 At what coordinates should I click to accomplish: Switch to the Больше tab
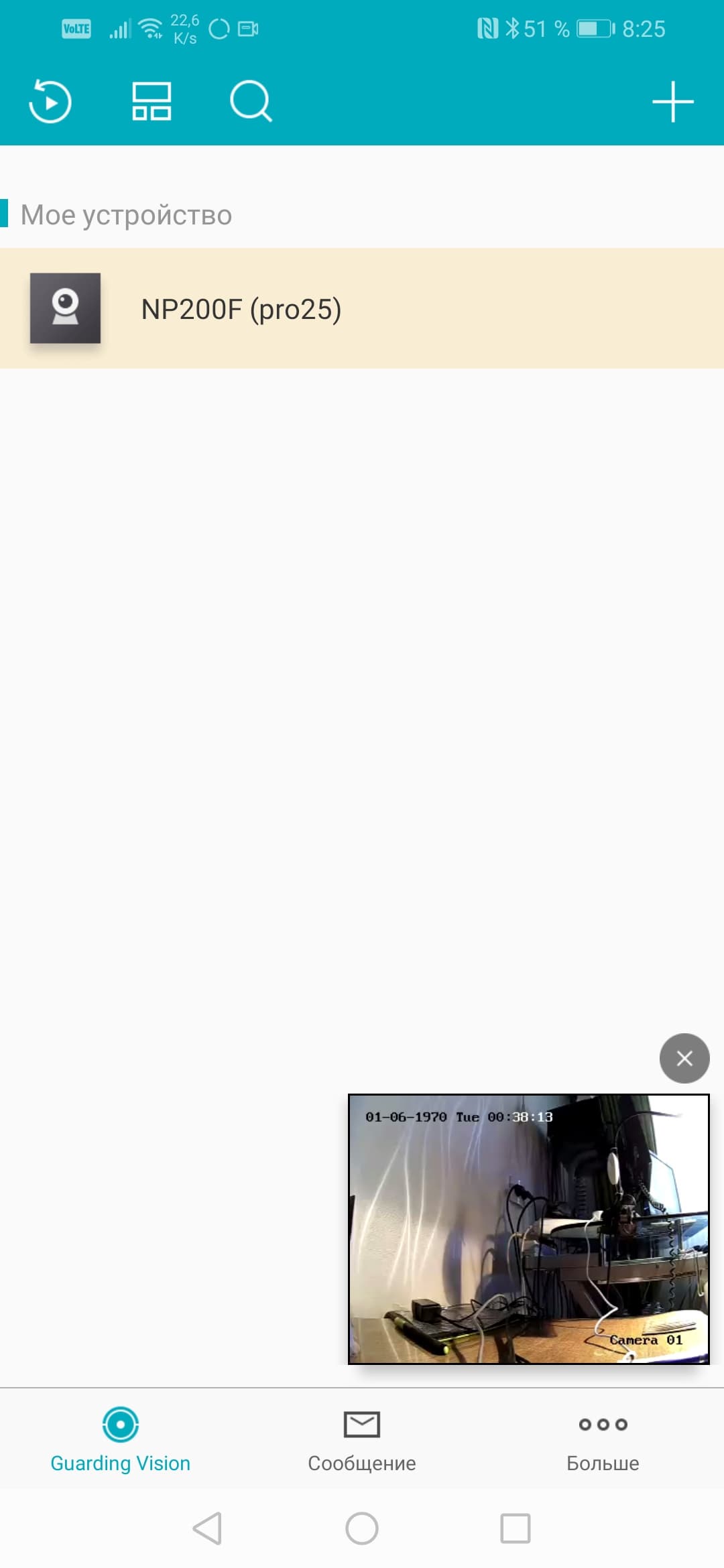pos(603,1439)
